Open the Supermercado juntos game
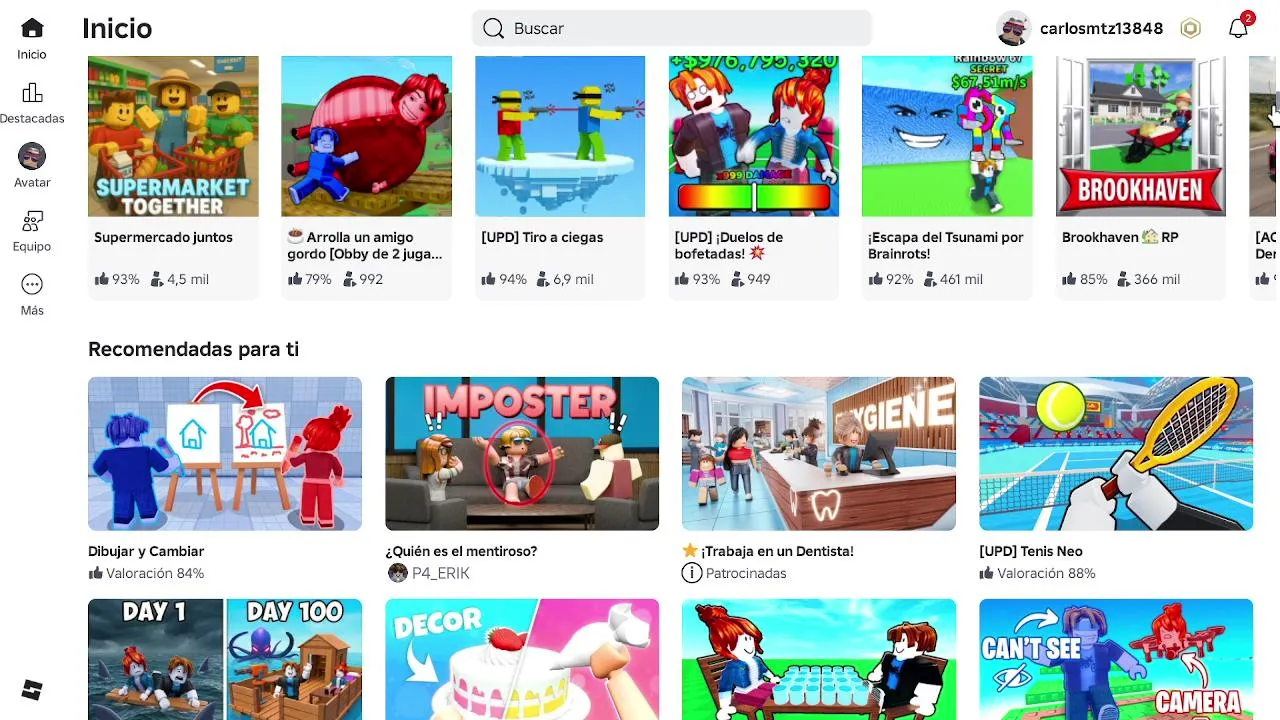This screenshot has height=720, width=1280. 173,137
